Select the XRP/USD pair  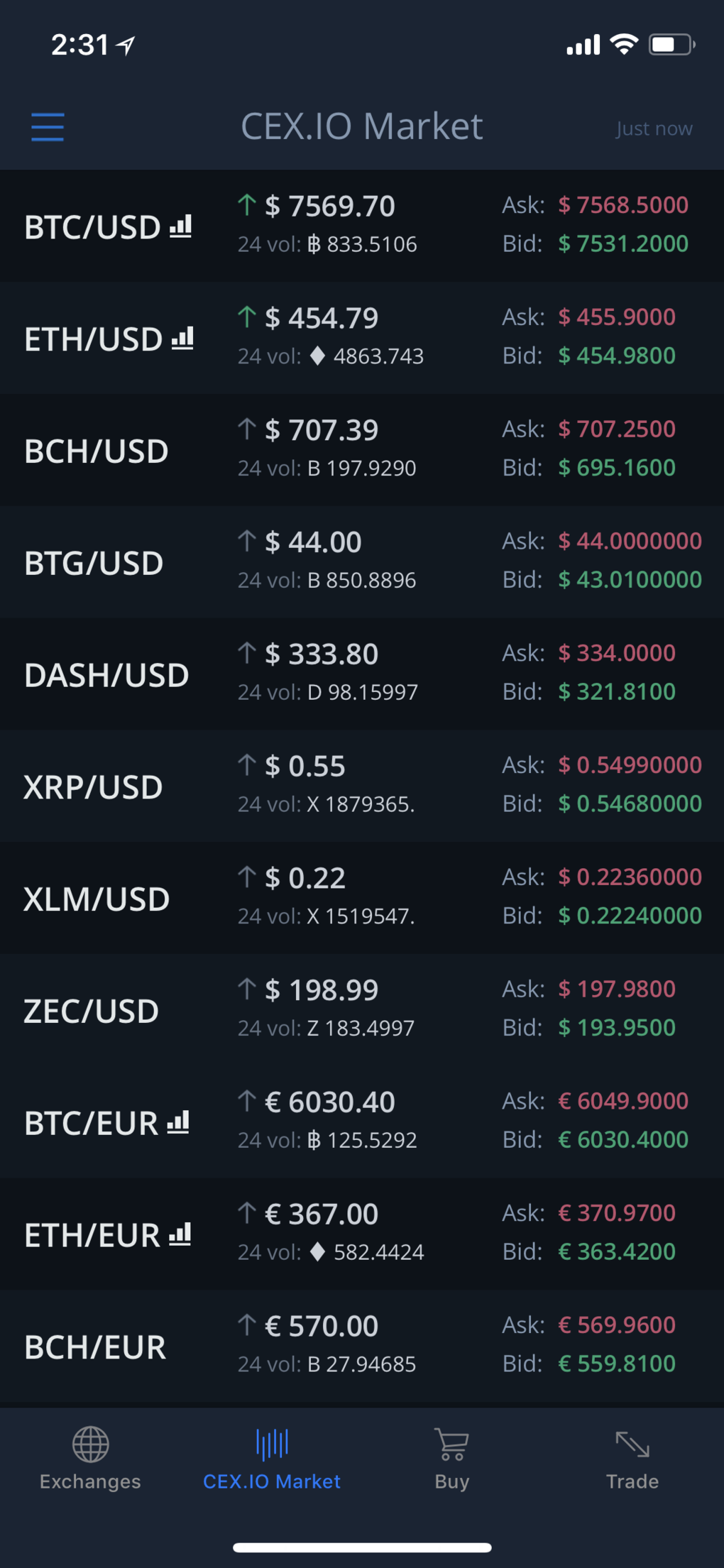[362, 786]
